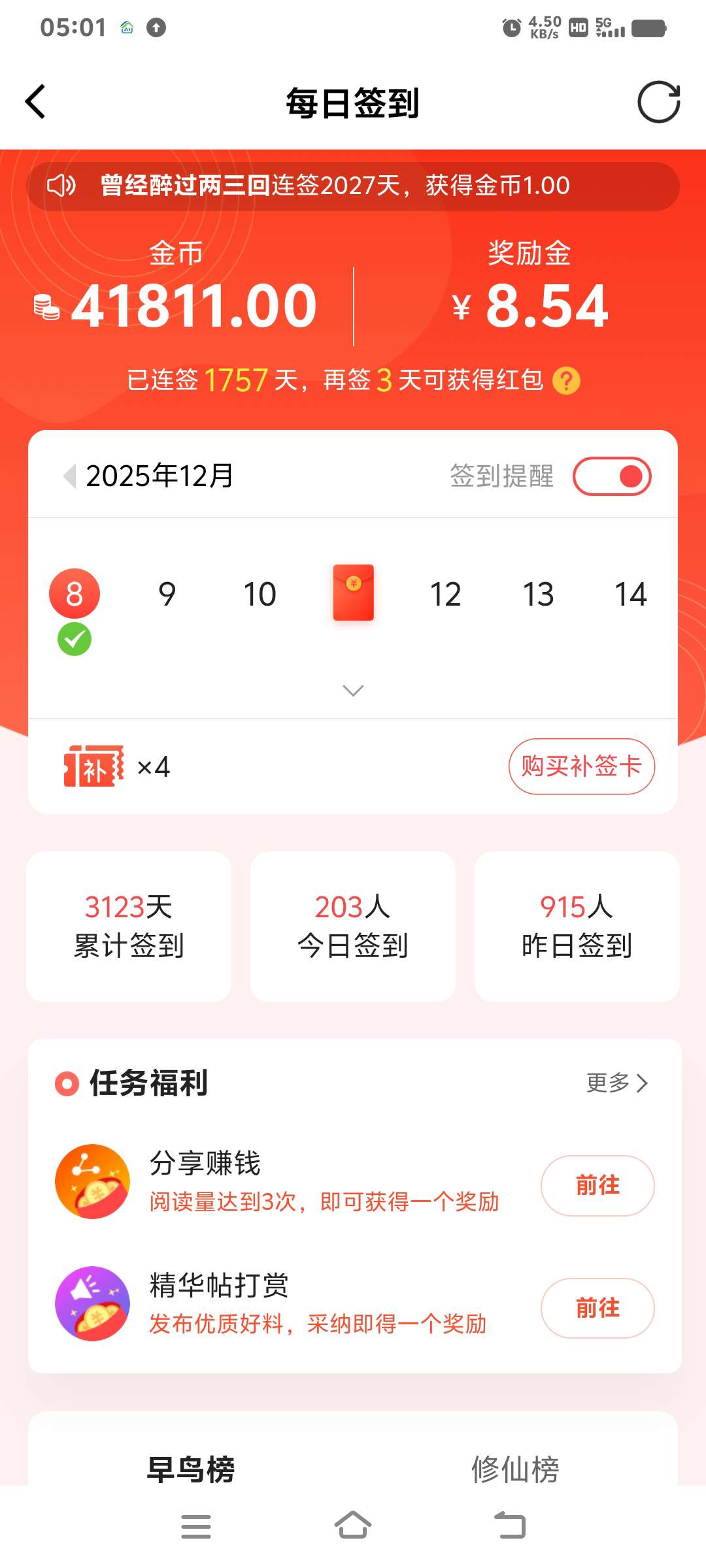
Task: Open 更多 in 任务福利
Action: coord(616,1083)
